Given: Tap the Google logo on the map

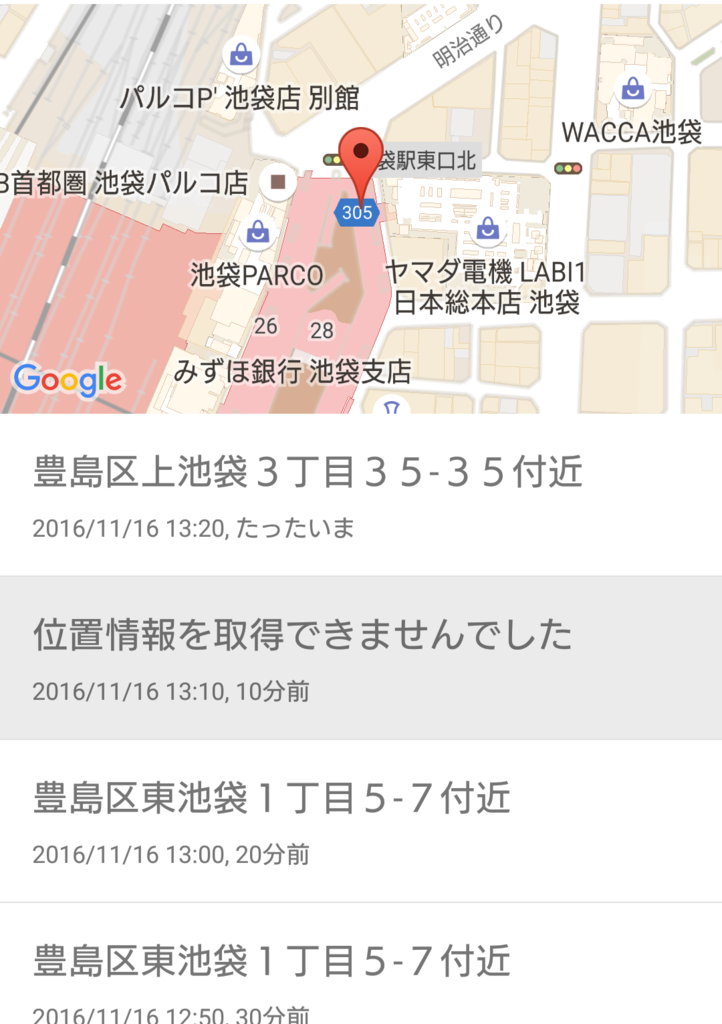Looking at the screenshot, I should [x=68, y=378].
